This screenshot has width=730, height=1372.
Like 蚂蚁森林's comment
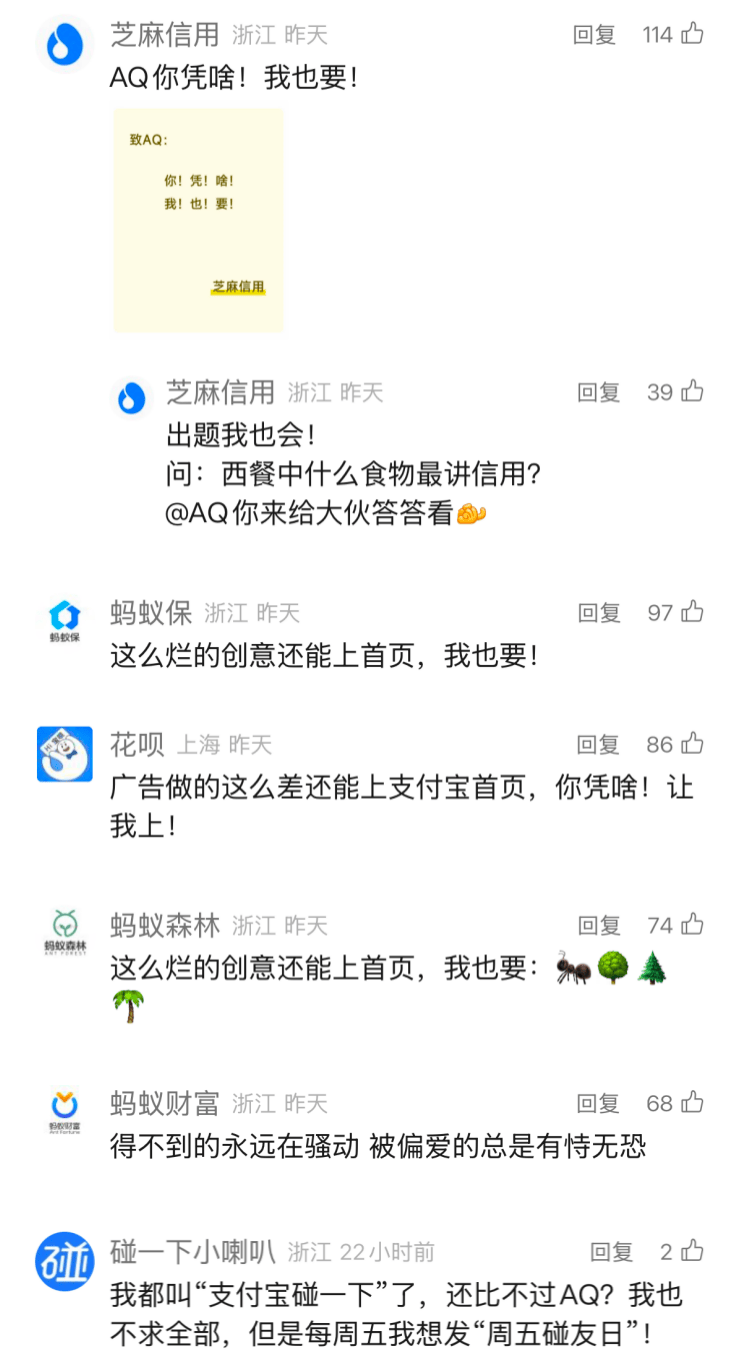coord(692,925)
